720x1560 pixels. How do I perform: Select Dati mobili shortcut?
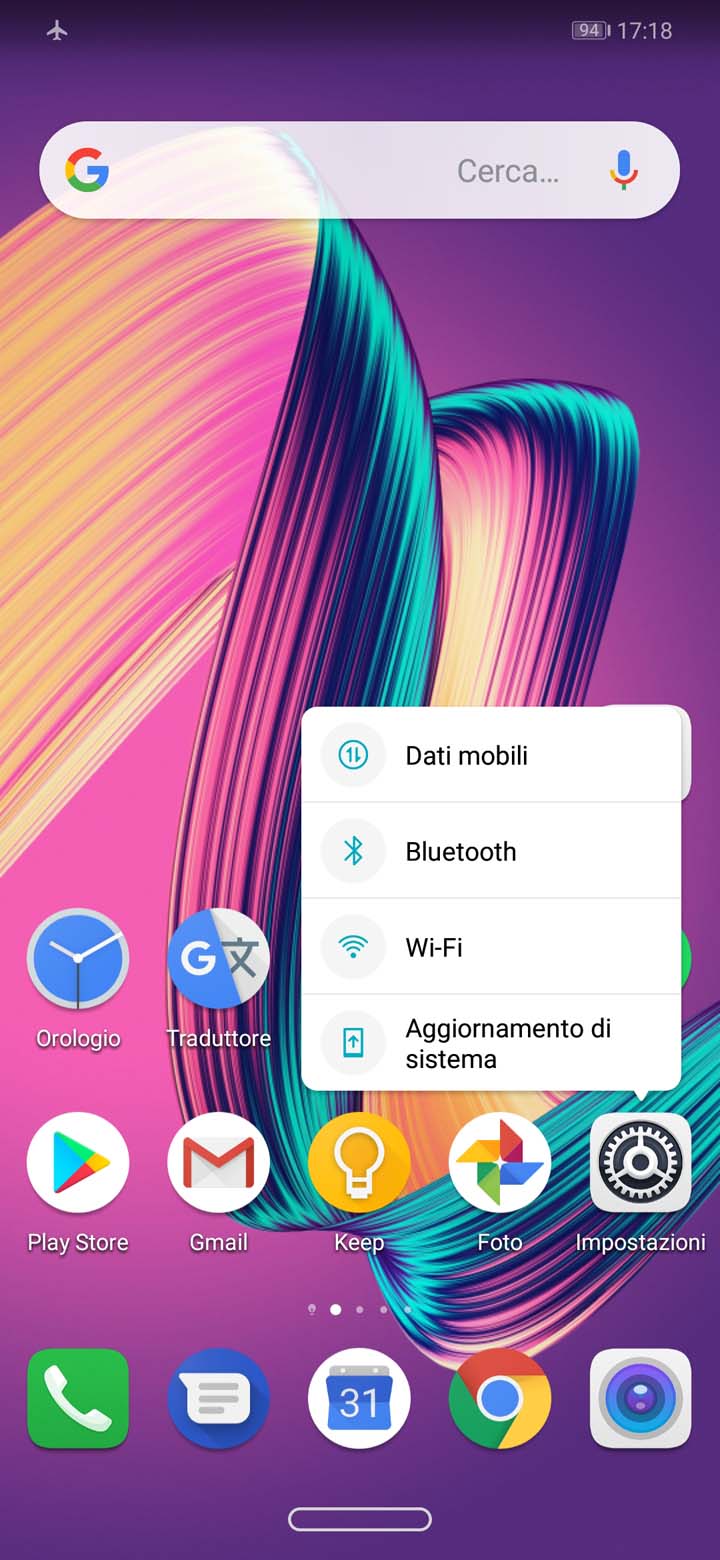491,755
